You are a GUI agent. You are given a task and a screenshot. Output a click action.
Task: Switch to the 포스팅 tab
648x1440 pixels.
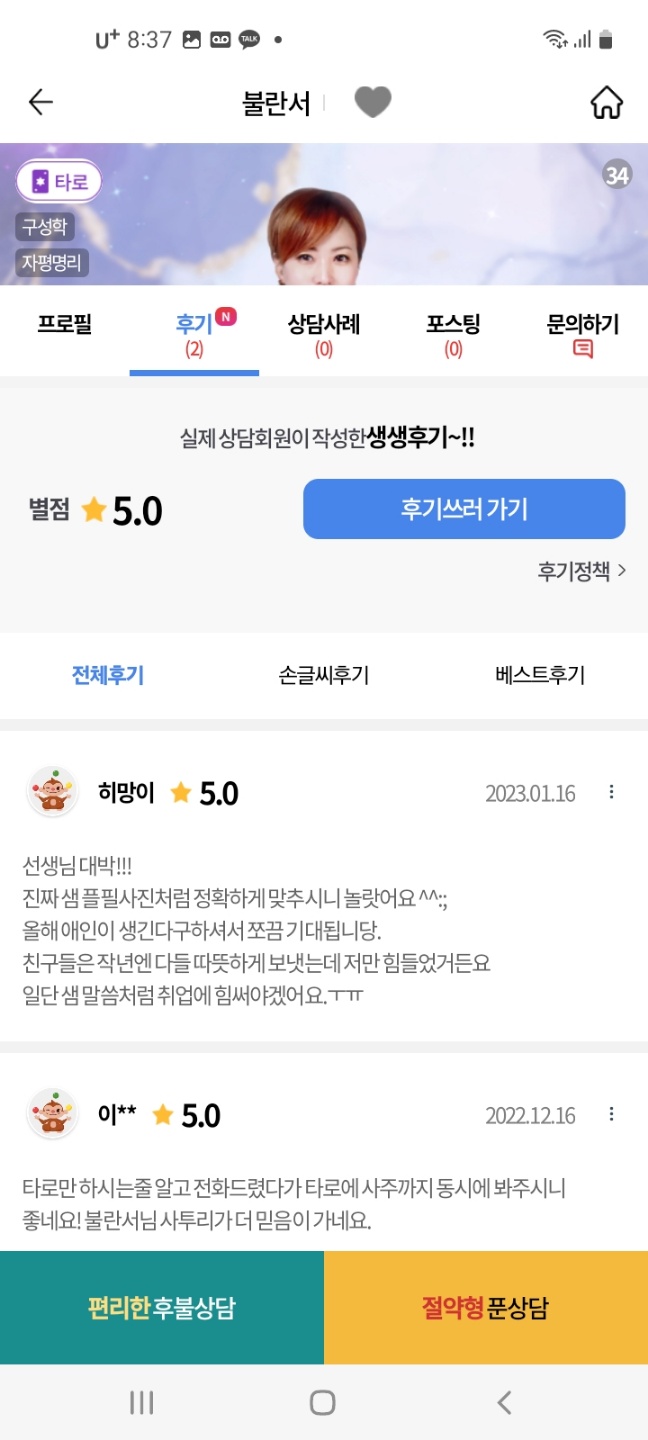pos(453,334)
